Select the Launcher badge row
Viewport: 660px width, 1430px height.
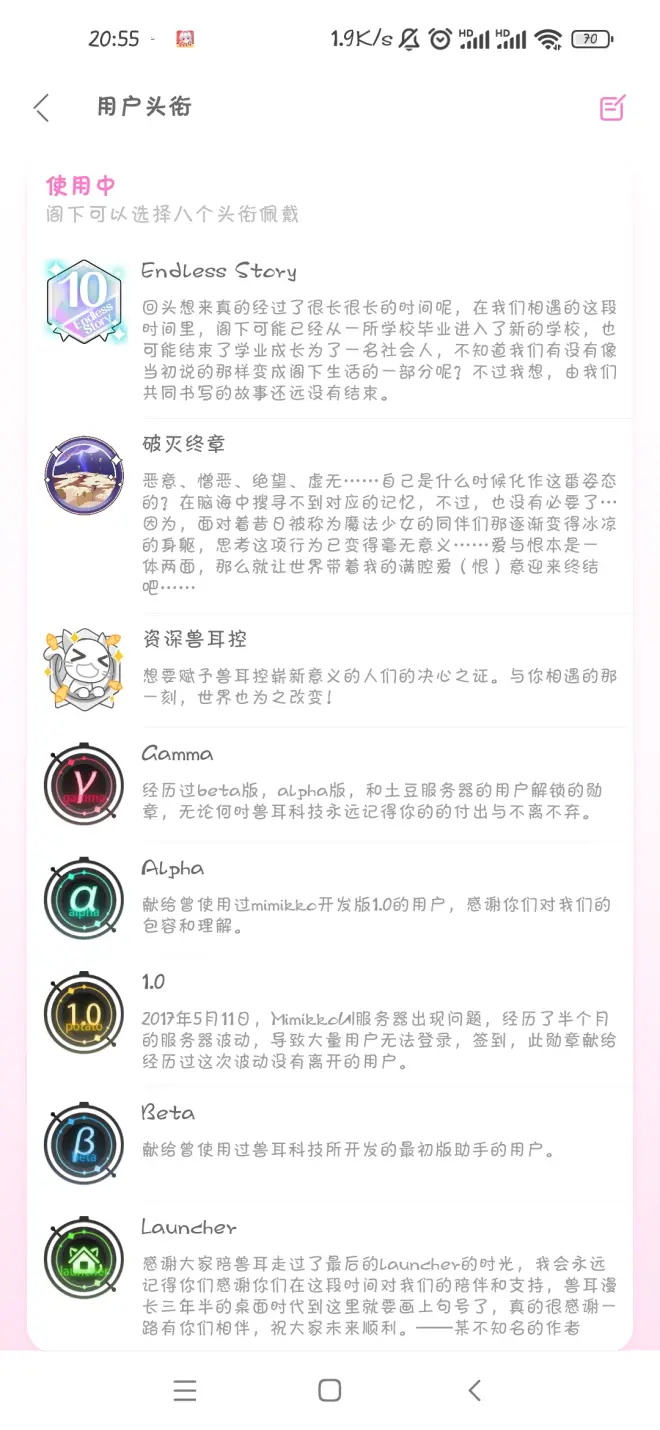330,1275
